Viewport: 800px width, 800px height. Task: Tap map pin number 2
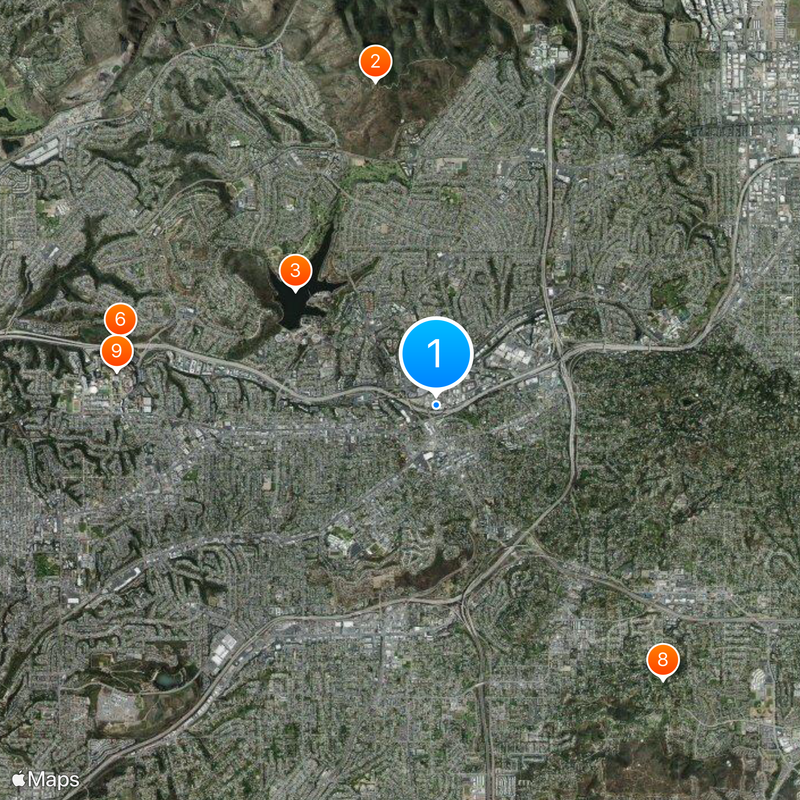click(x=375, y=62)
